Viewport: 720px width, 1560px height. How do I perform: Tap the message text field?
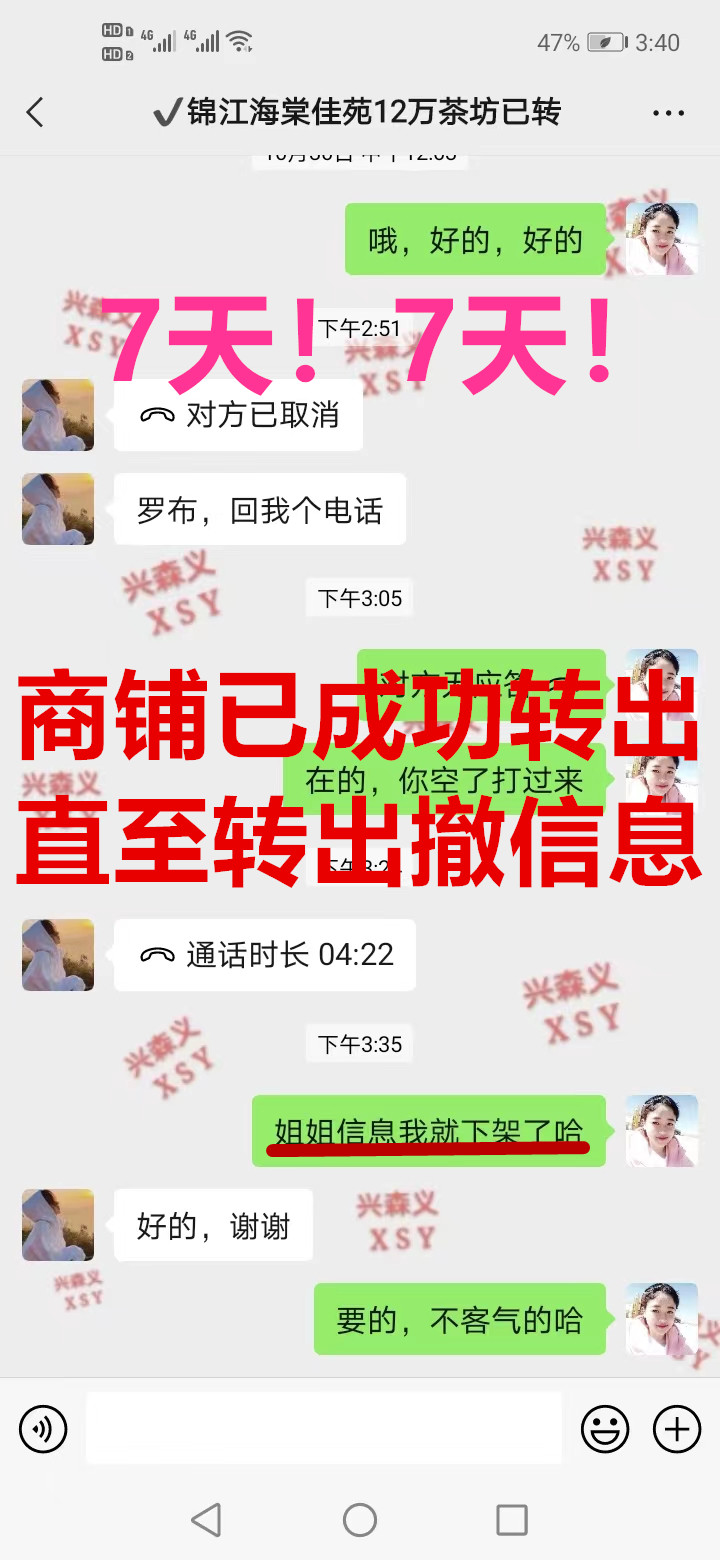(x=323, y=1429)
